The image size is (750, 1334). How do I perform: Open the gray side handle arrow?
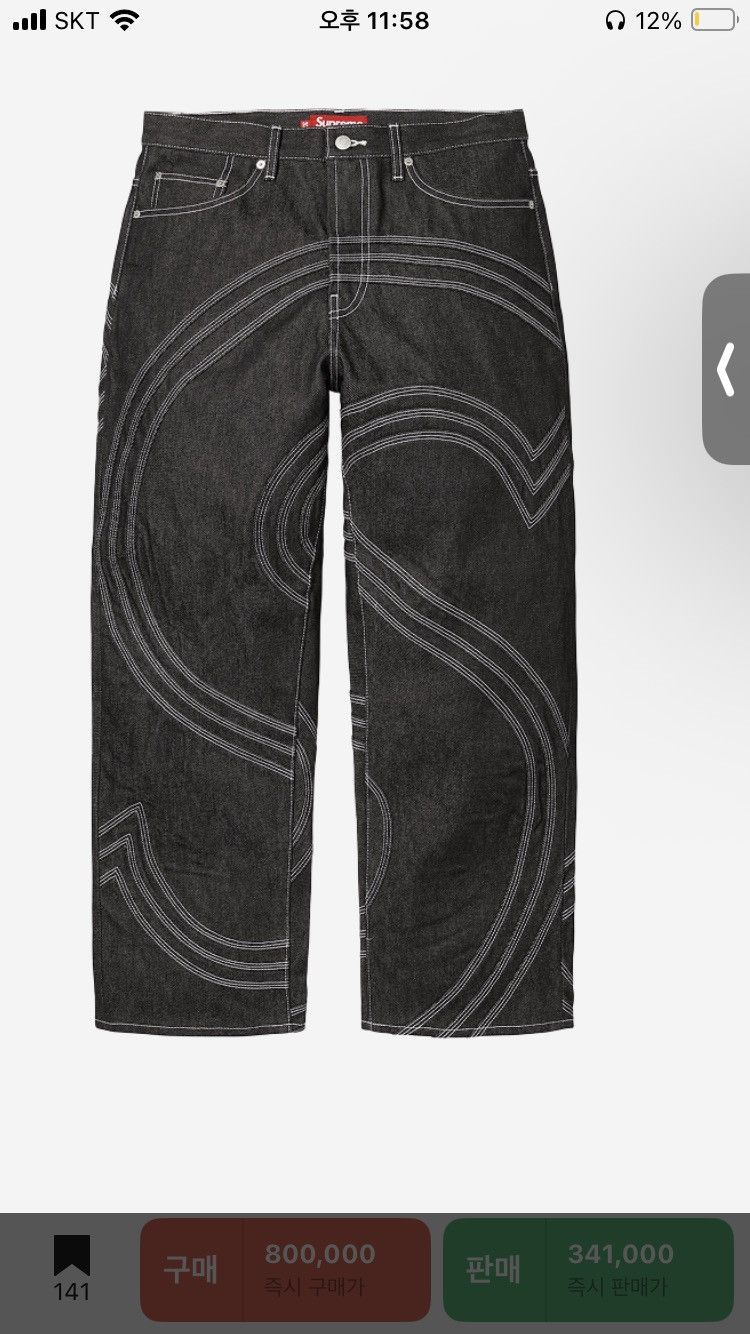(727, 368)
